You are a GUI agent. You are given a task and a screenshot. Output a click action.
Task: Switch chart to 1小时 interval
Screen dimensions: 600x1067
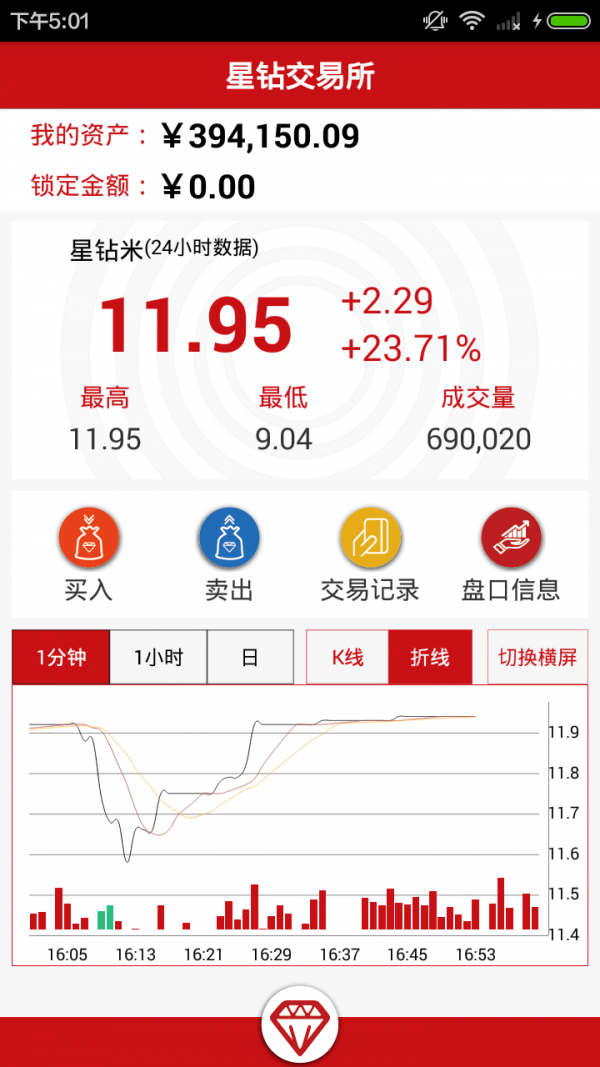[158, 657]
